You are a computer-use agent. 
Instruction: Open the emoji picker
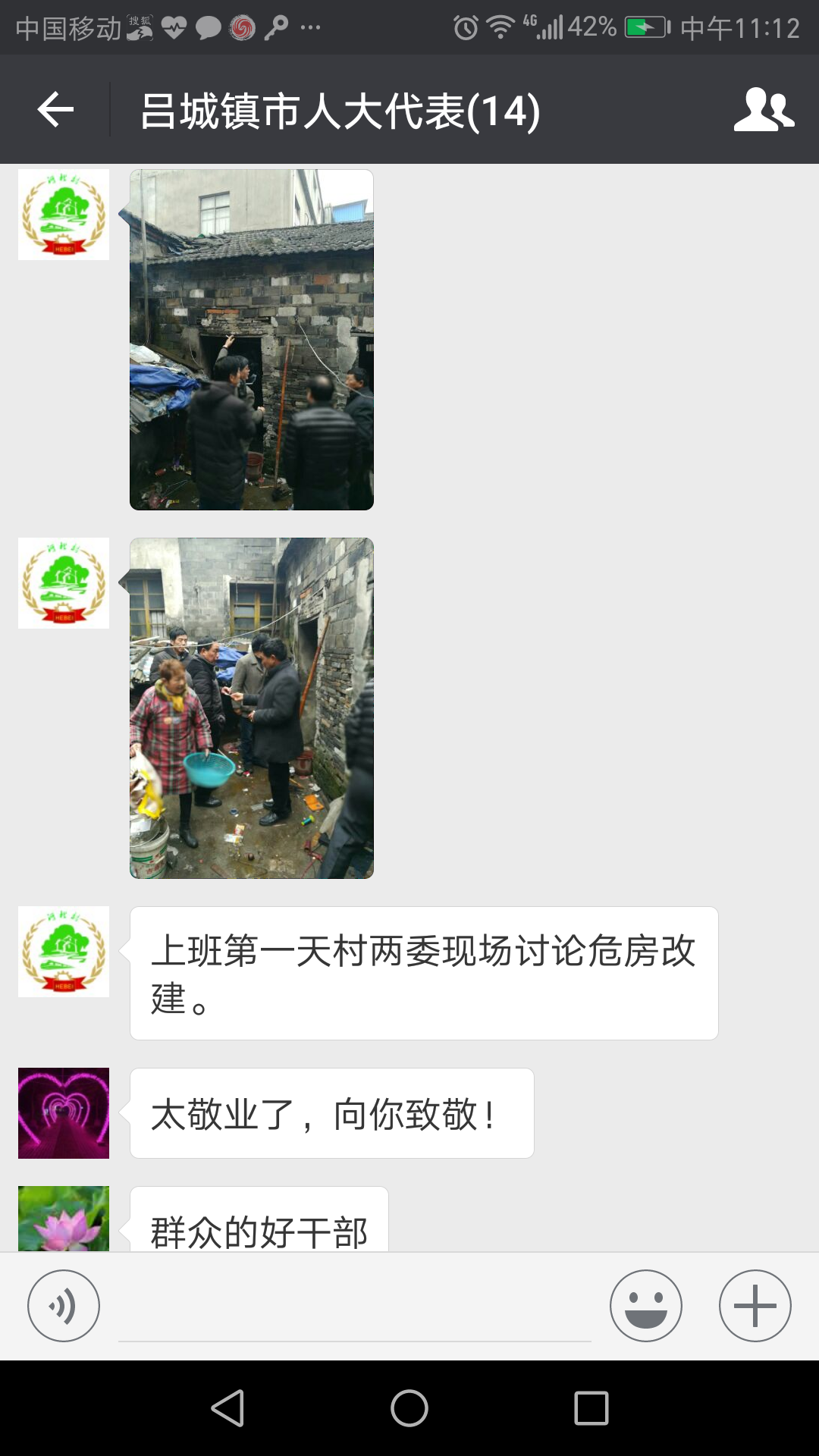pos(646,1306)
